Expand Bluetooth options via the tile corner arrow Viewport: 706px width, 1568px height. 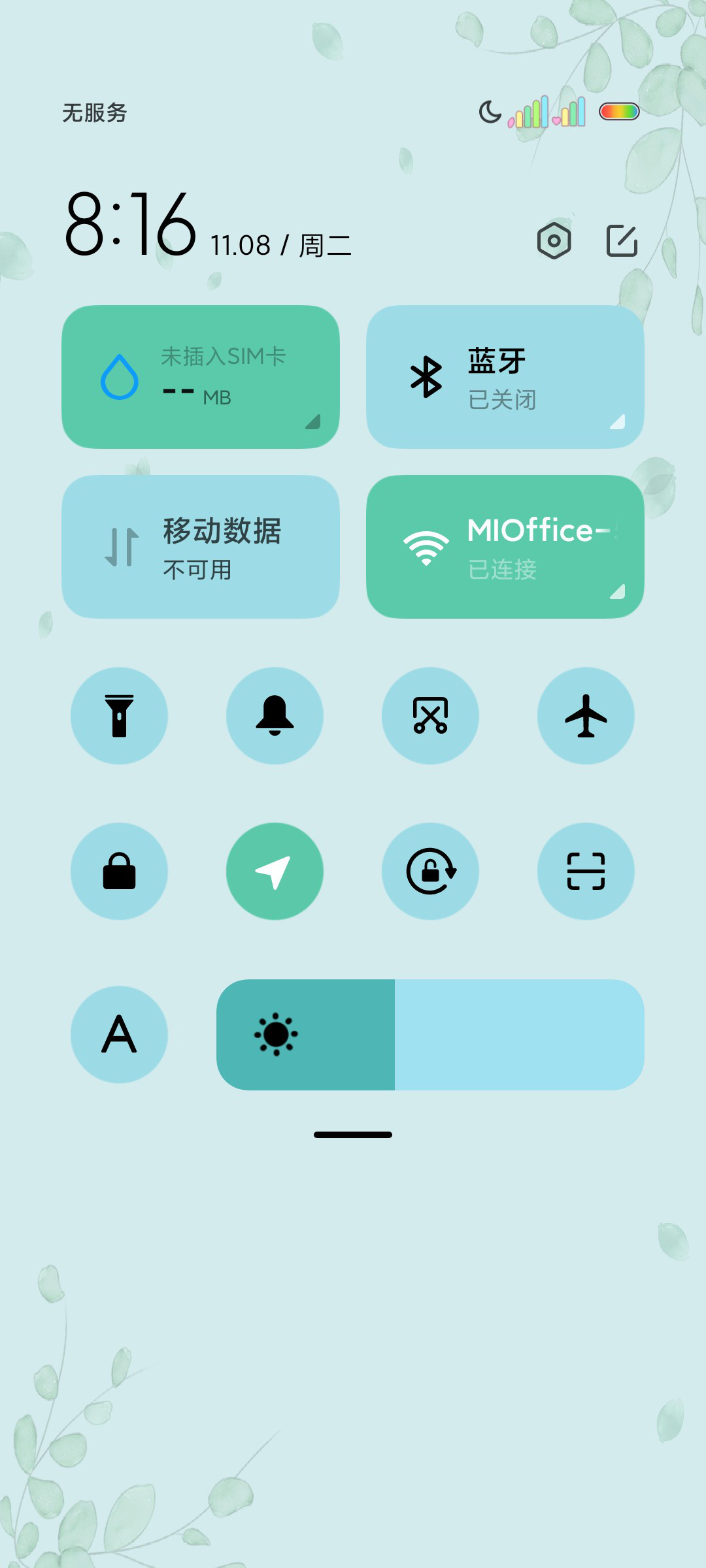[618, 421]
